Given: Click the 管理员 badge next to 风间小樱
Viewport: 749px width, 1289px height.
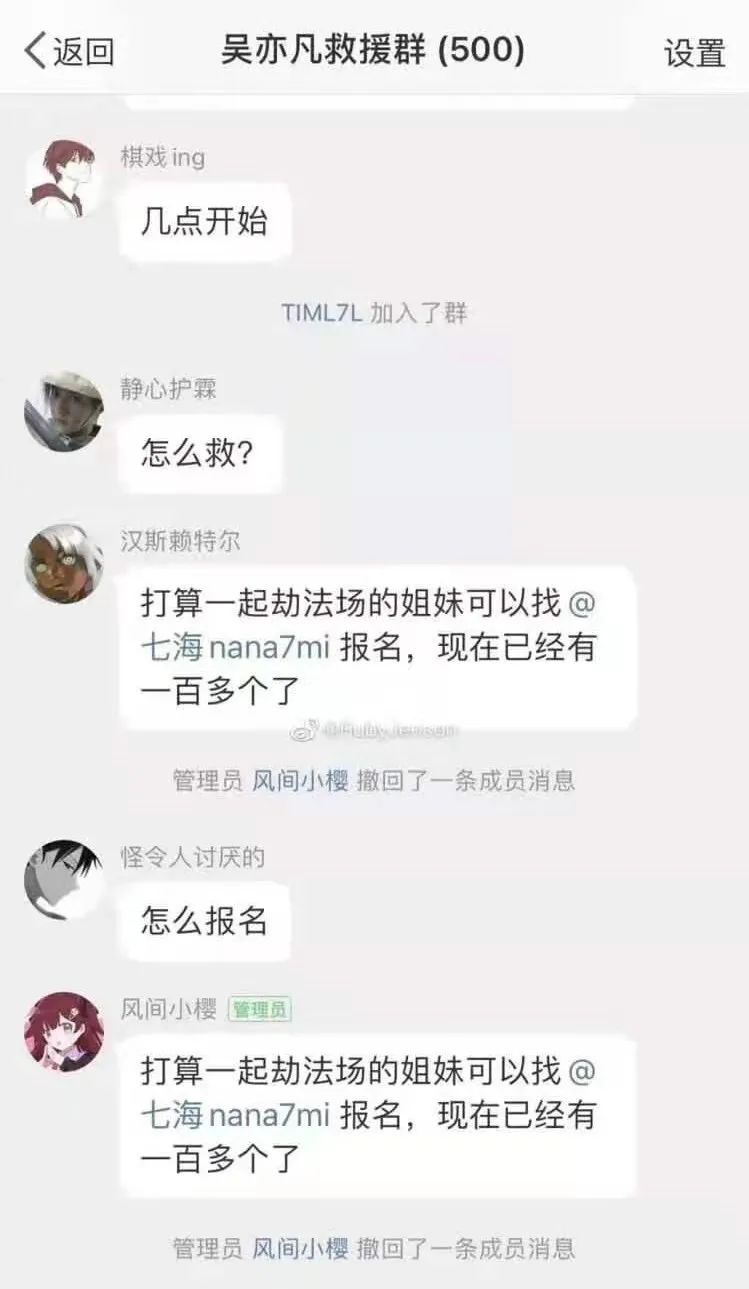Looking at the screenshot, I should pos(263,1011).
